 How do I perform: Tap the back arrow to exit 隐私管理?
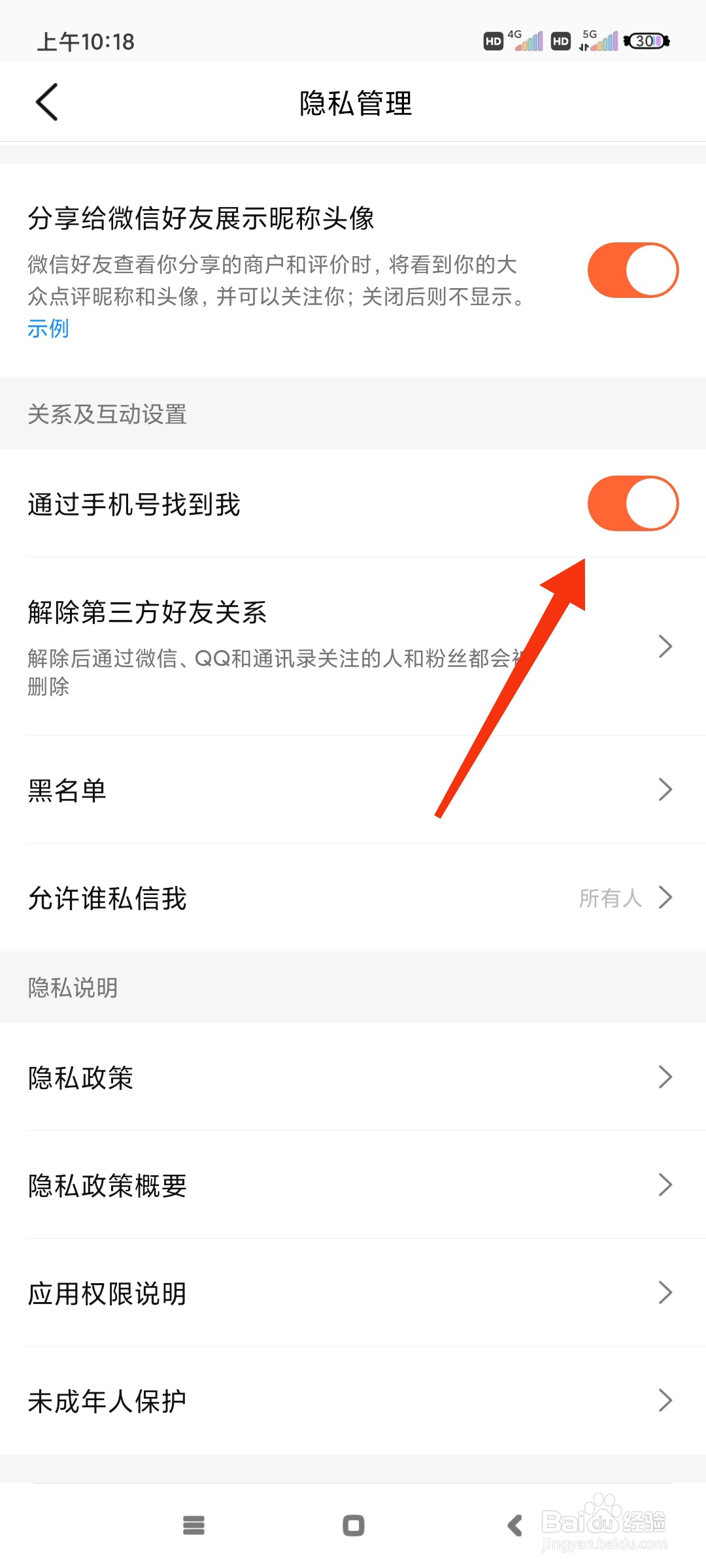(46, 102)
